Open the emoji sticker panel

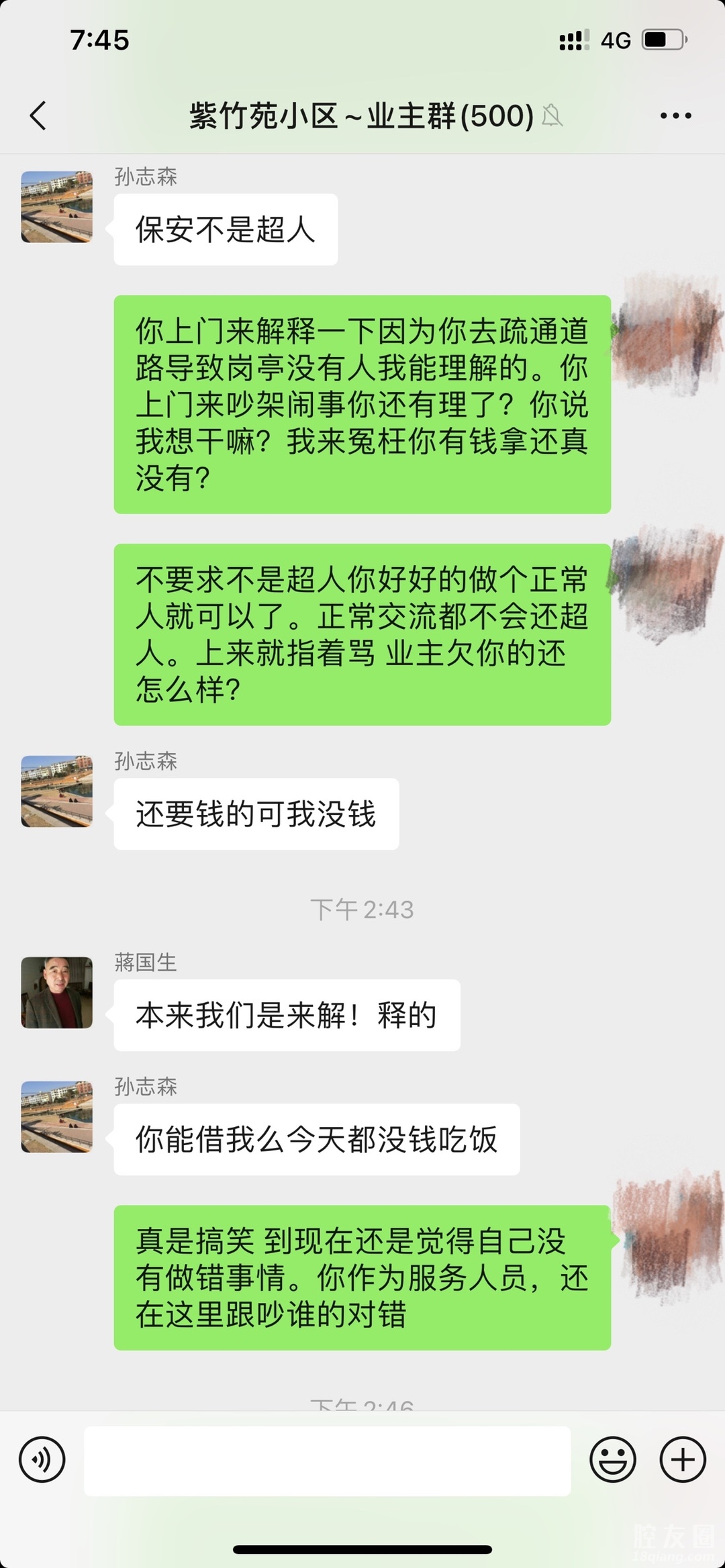(612, 1459)
